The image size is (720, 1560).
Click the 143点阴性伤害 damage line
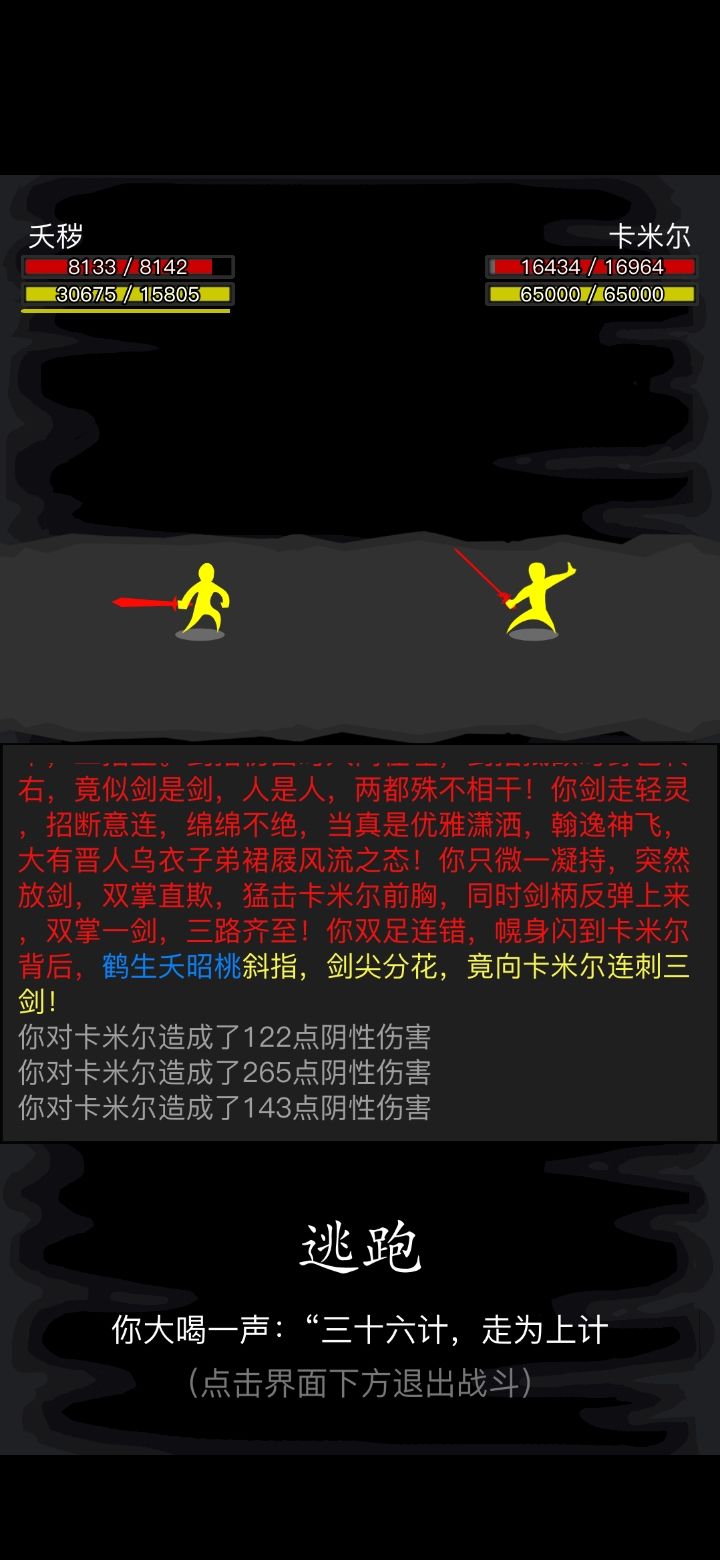tap(222, 1107)
